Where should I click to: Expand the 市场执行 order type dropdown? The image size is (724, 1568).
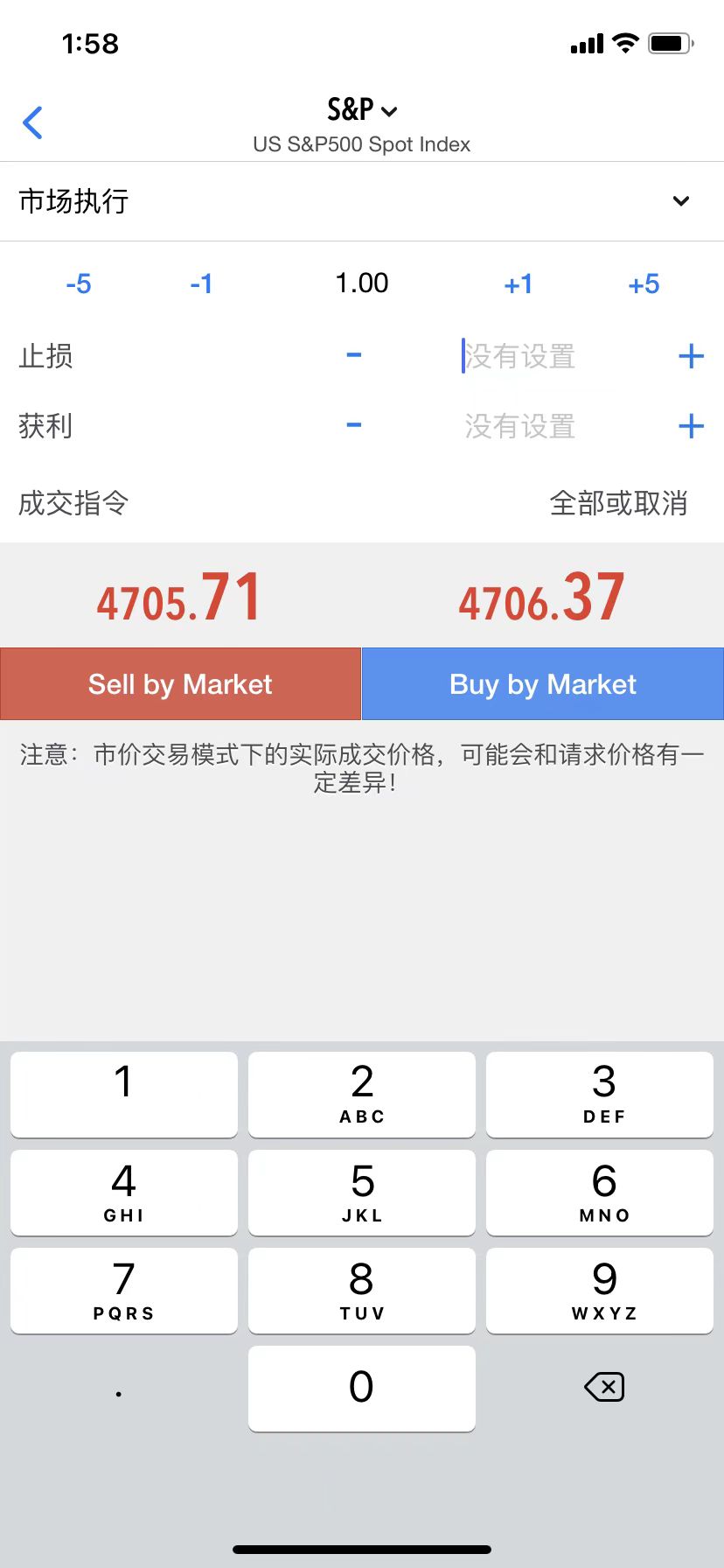tap(680, 201)
